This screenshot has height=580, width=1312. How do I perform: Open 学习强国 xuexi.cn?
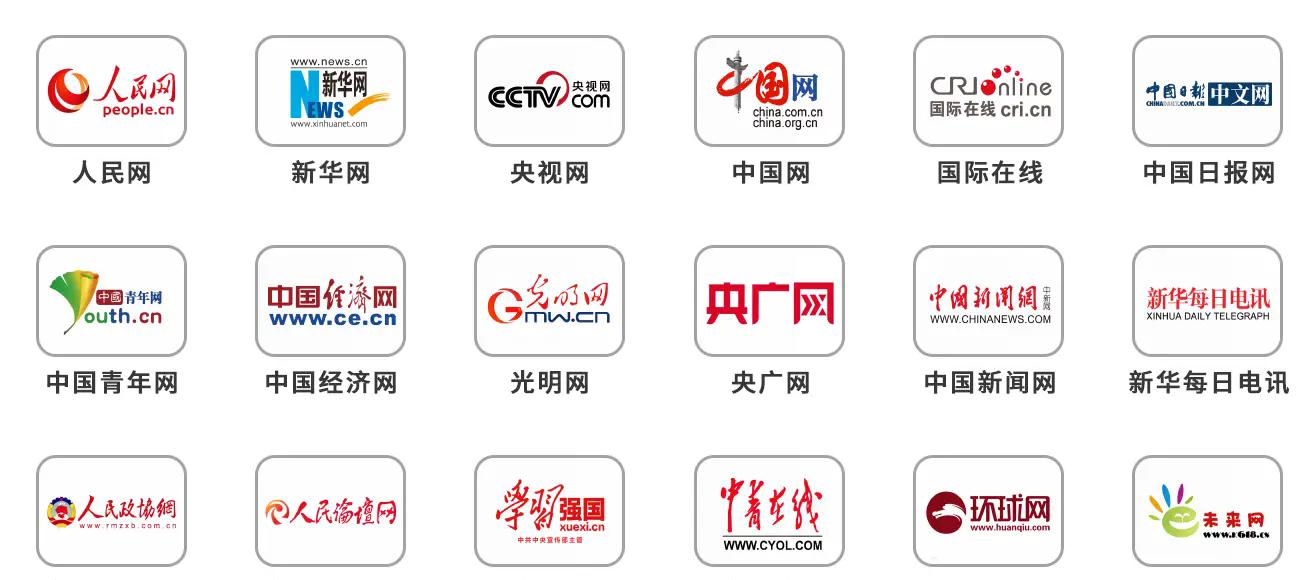point(549,511)
